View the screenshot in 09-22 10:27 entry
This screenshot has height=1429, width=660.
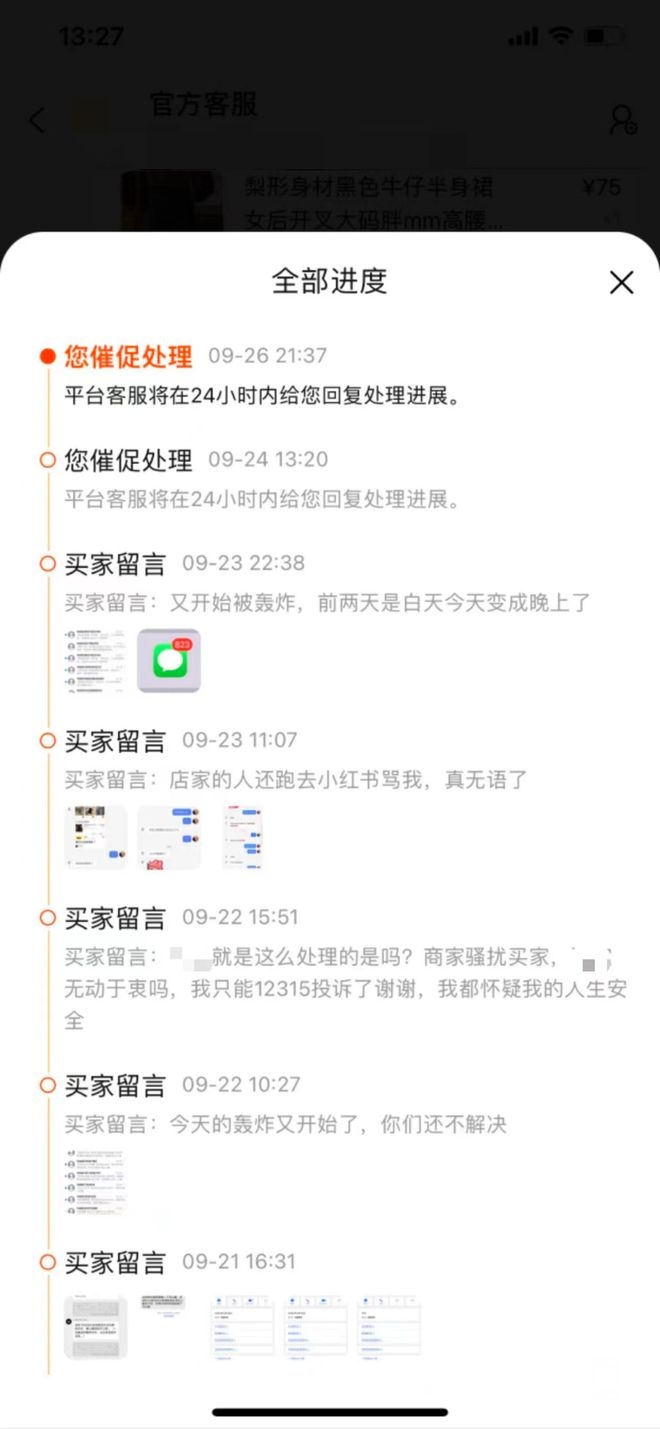[x=96, y=1182]
